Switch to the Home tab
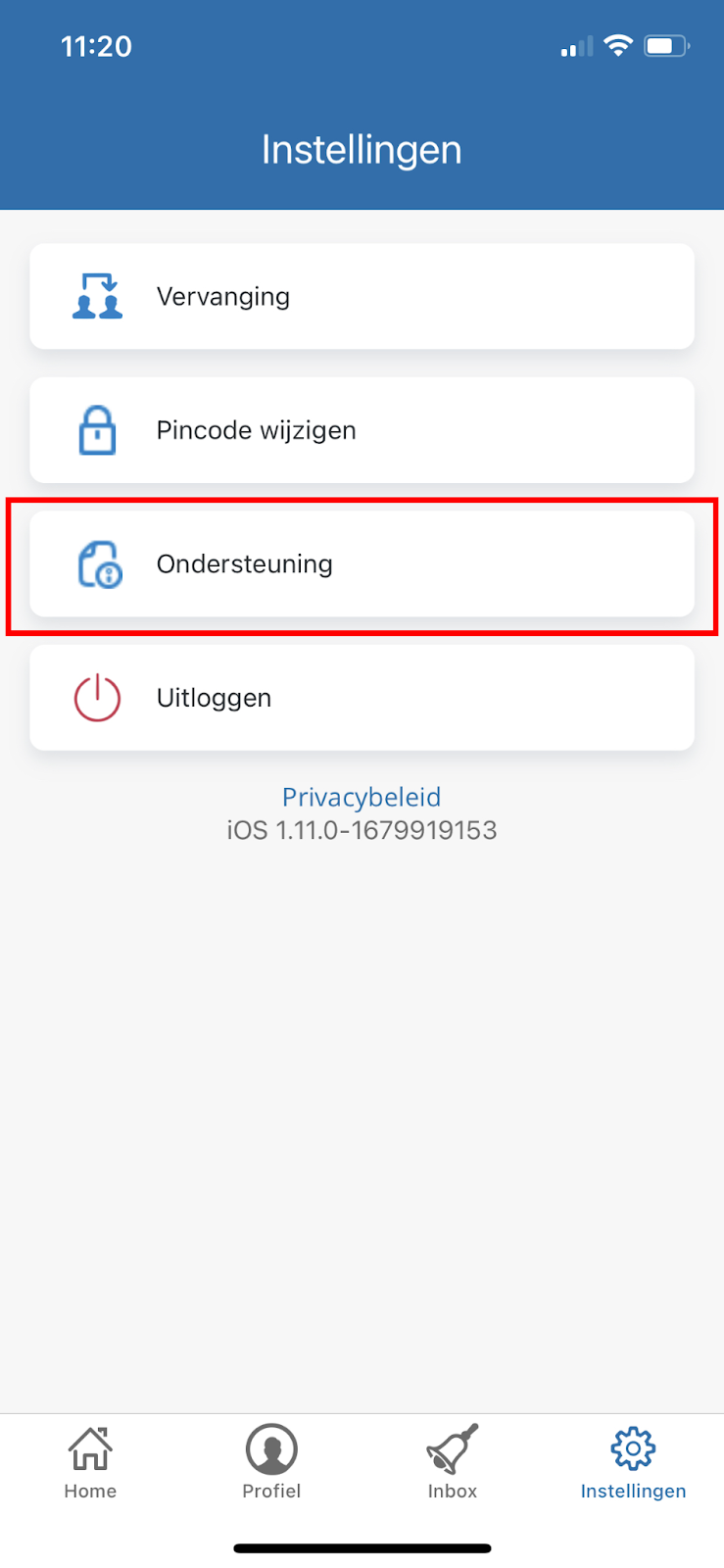Screen dimensions: 724x1568 click(x=90, y=1462)
